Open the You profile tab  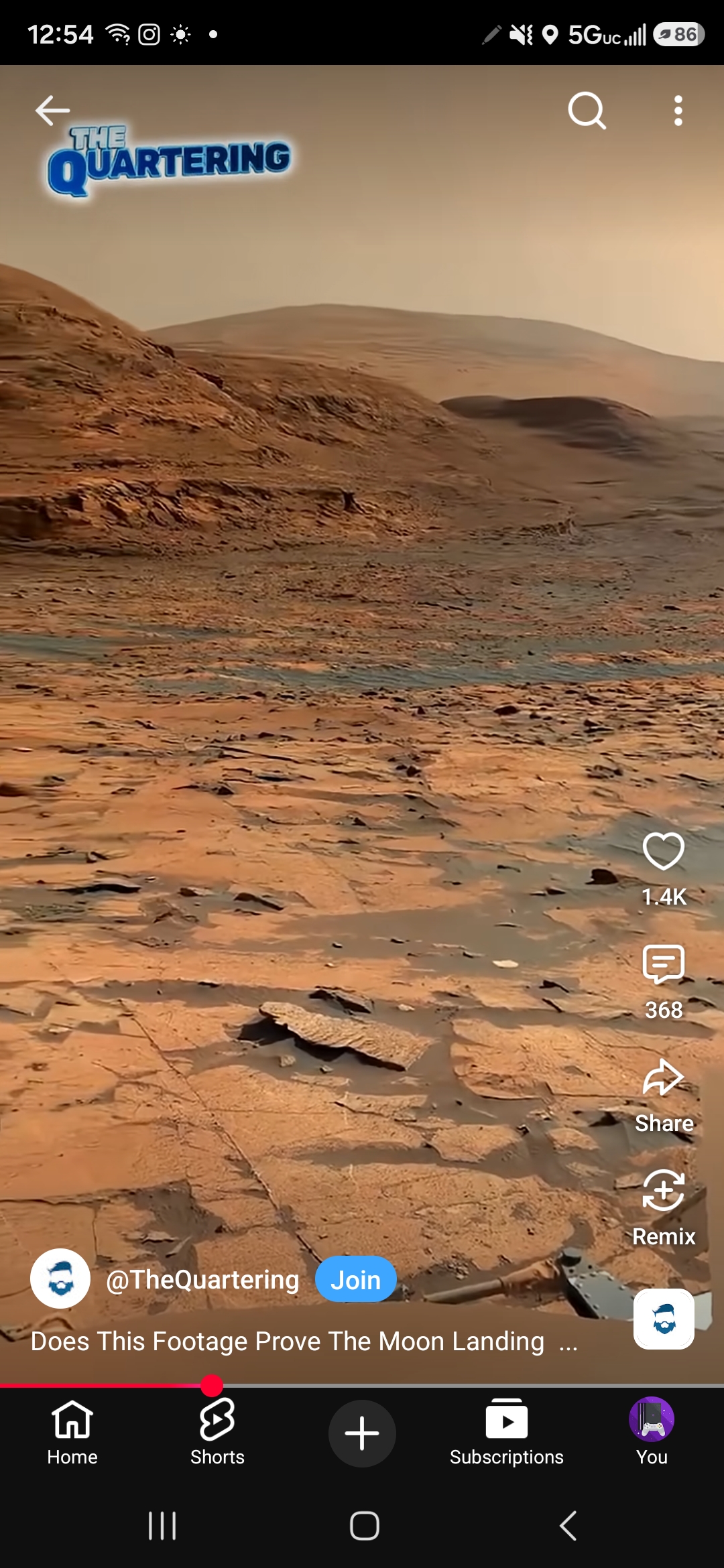pyautogui.click(x=652, y=1433)
